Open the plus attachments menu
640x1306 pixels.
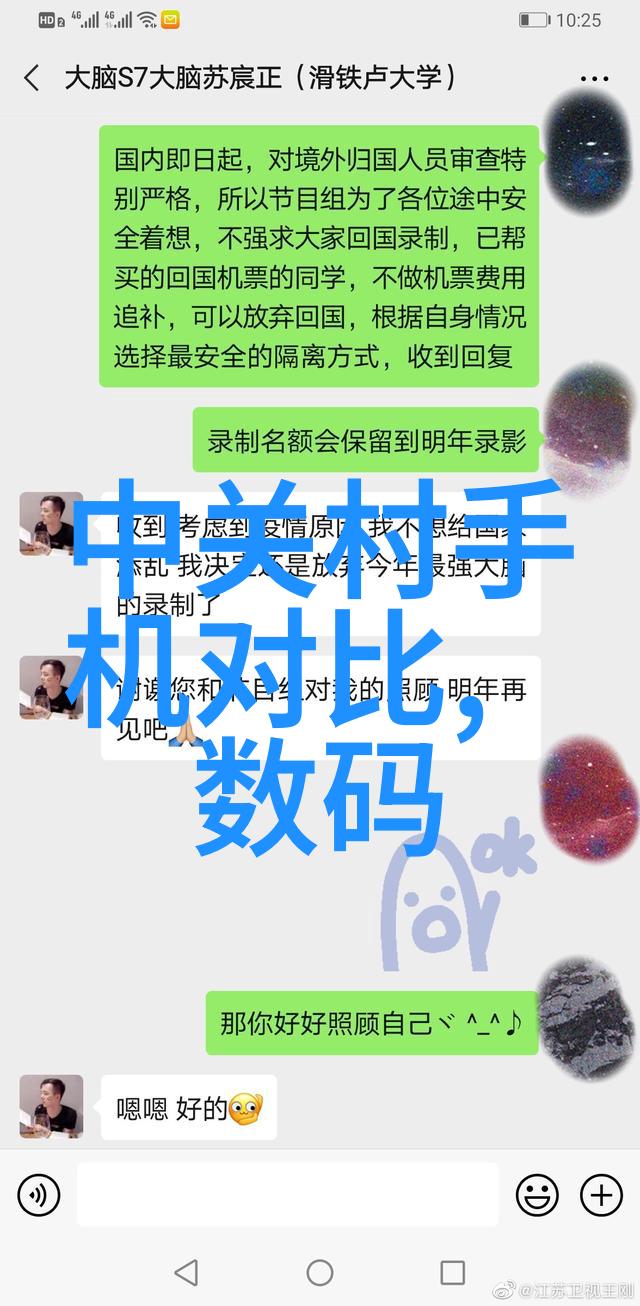pyautogui.click(x=601, y=1194)
